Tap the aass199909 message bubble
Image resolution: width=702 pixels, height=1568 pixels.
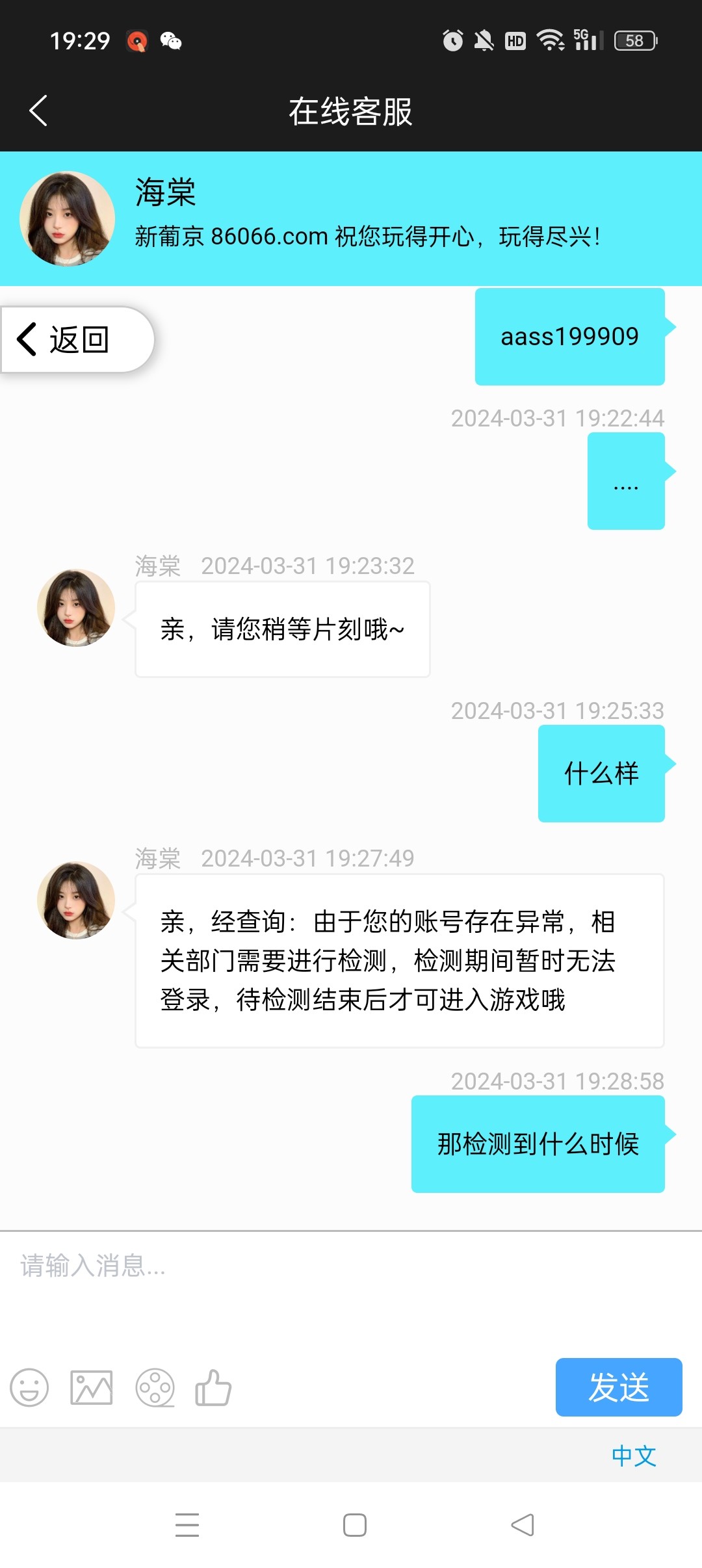pyautogui.click(x=569, y=336)
